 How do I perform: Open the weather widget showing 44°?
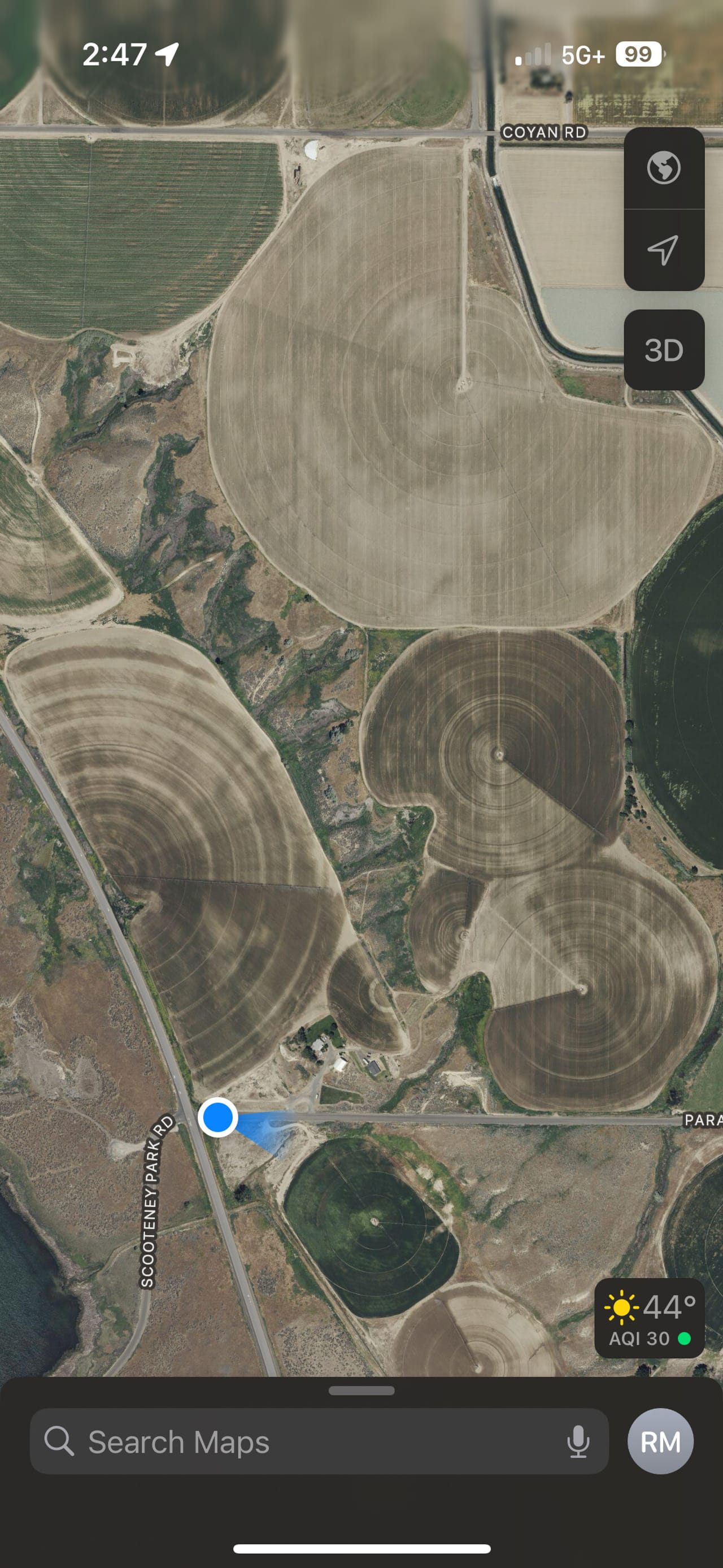(x=650, y=1317)
